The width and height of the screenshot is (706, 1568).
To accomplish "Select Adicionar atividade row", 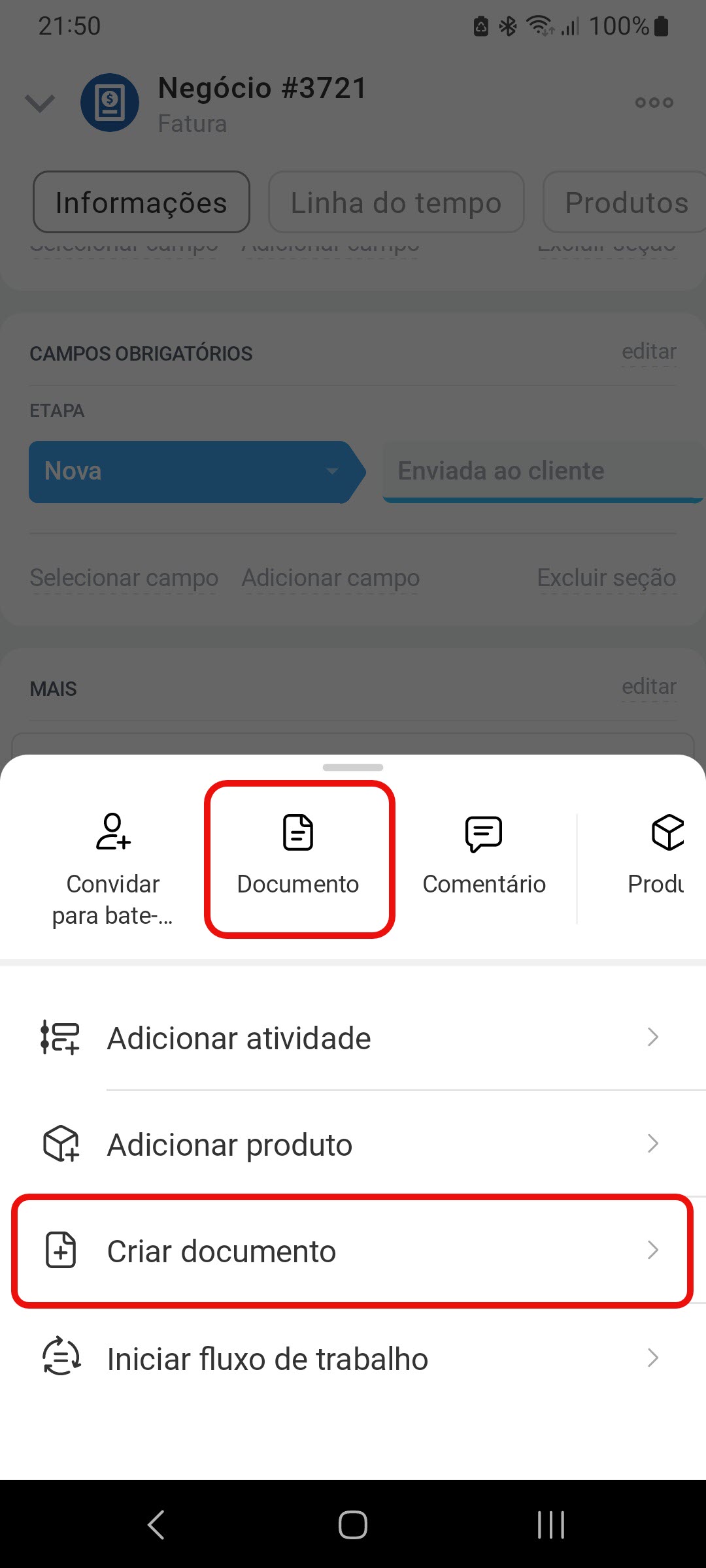I will click(353, 1037).
